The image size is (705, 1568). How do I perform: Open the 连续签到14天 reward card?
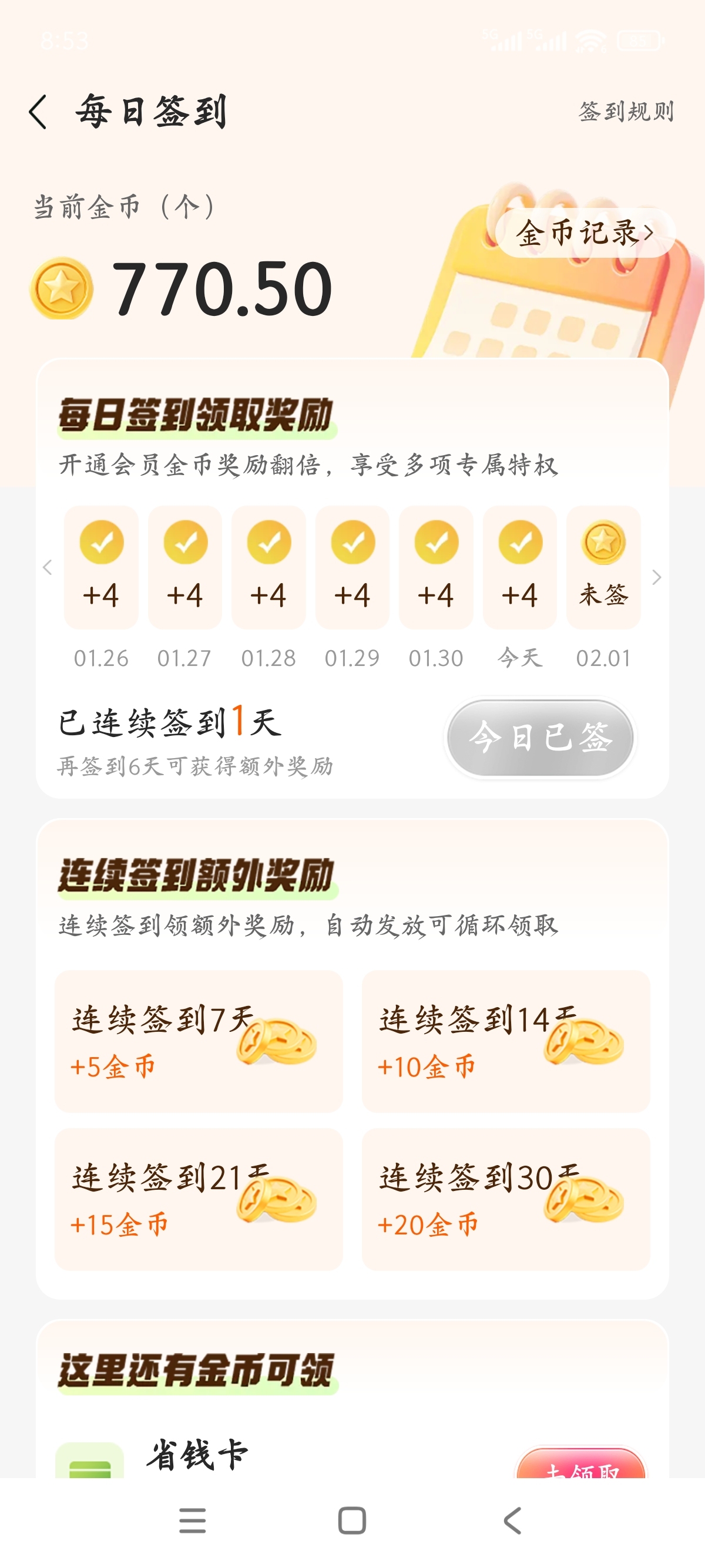(505, 1041)
